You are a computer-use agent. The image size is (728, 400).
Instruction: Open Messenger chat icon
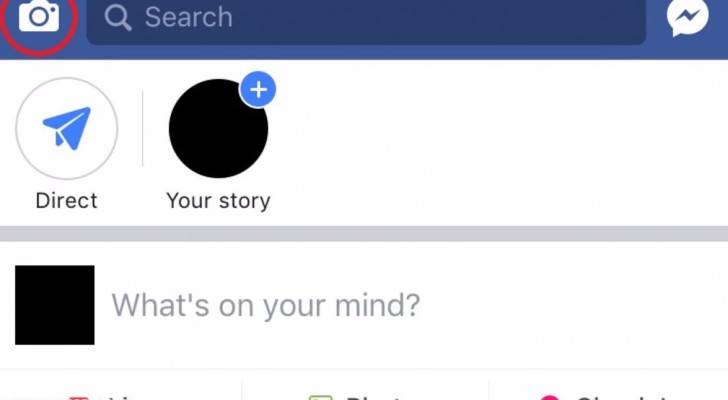[x=688, y=17]
